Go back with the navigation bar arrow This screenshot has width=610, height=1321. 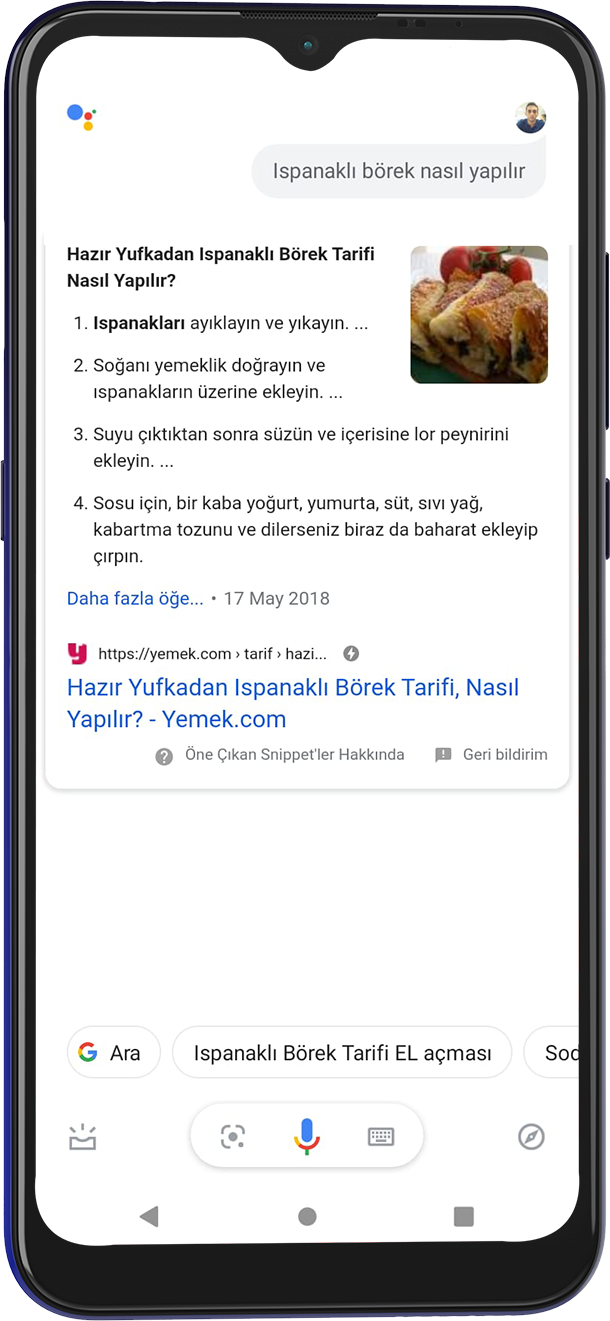[x=149, y=1216]
